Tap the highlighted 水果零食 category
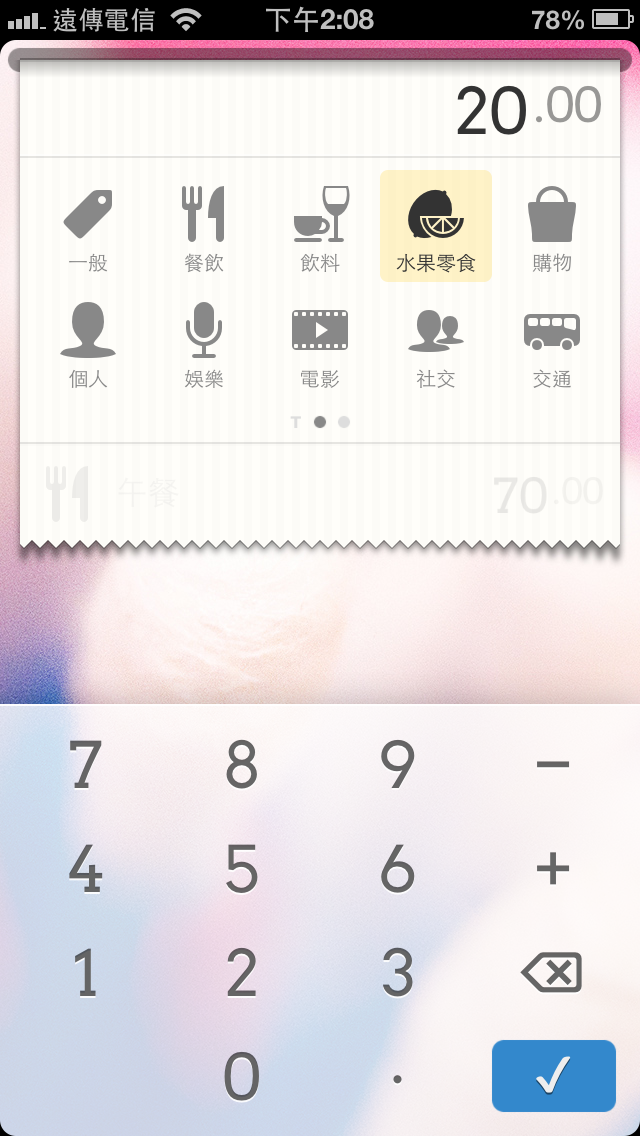 pyautogui.click(x=436, y=226)
